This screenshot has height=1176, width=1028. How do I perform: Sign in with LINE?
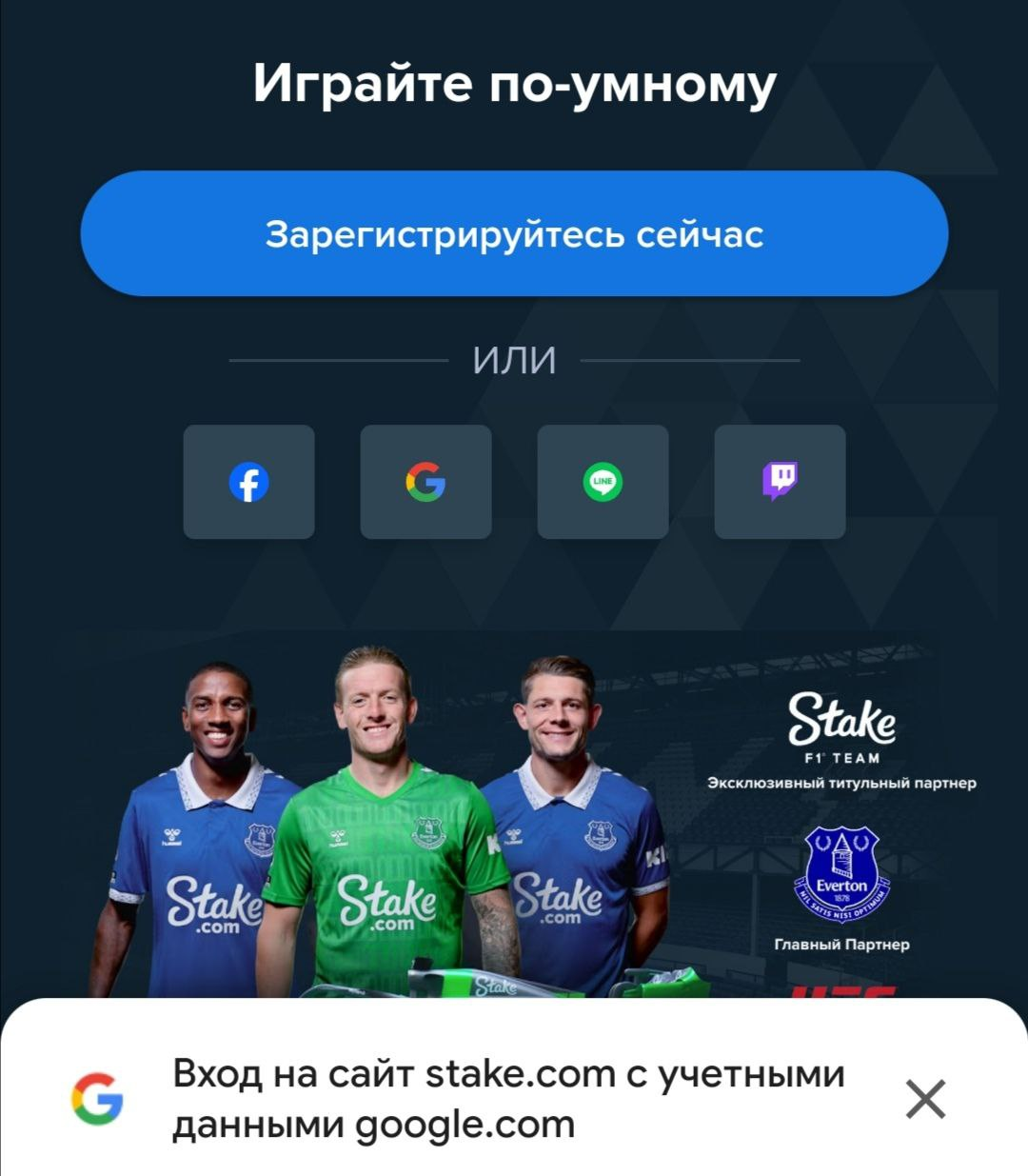pos(603,482)
